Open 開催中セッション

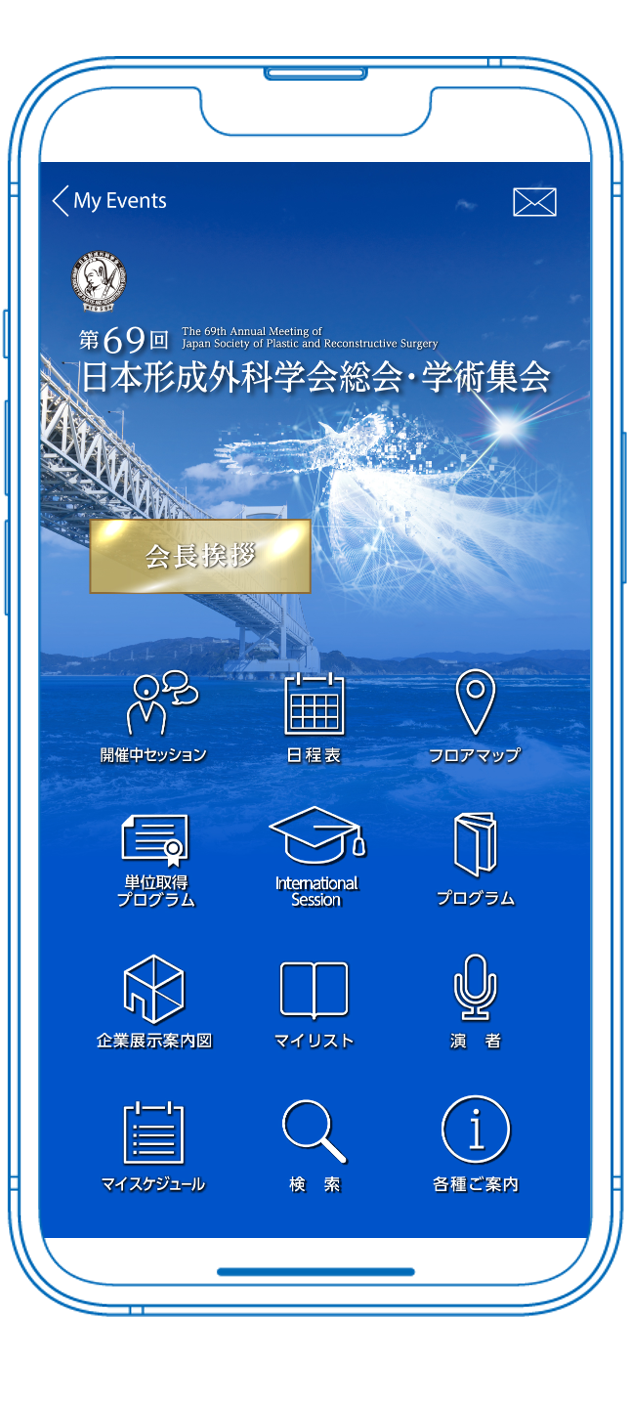[155, 714]
